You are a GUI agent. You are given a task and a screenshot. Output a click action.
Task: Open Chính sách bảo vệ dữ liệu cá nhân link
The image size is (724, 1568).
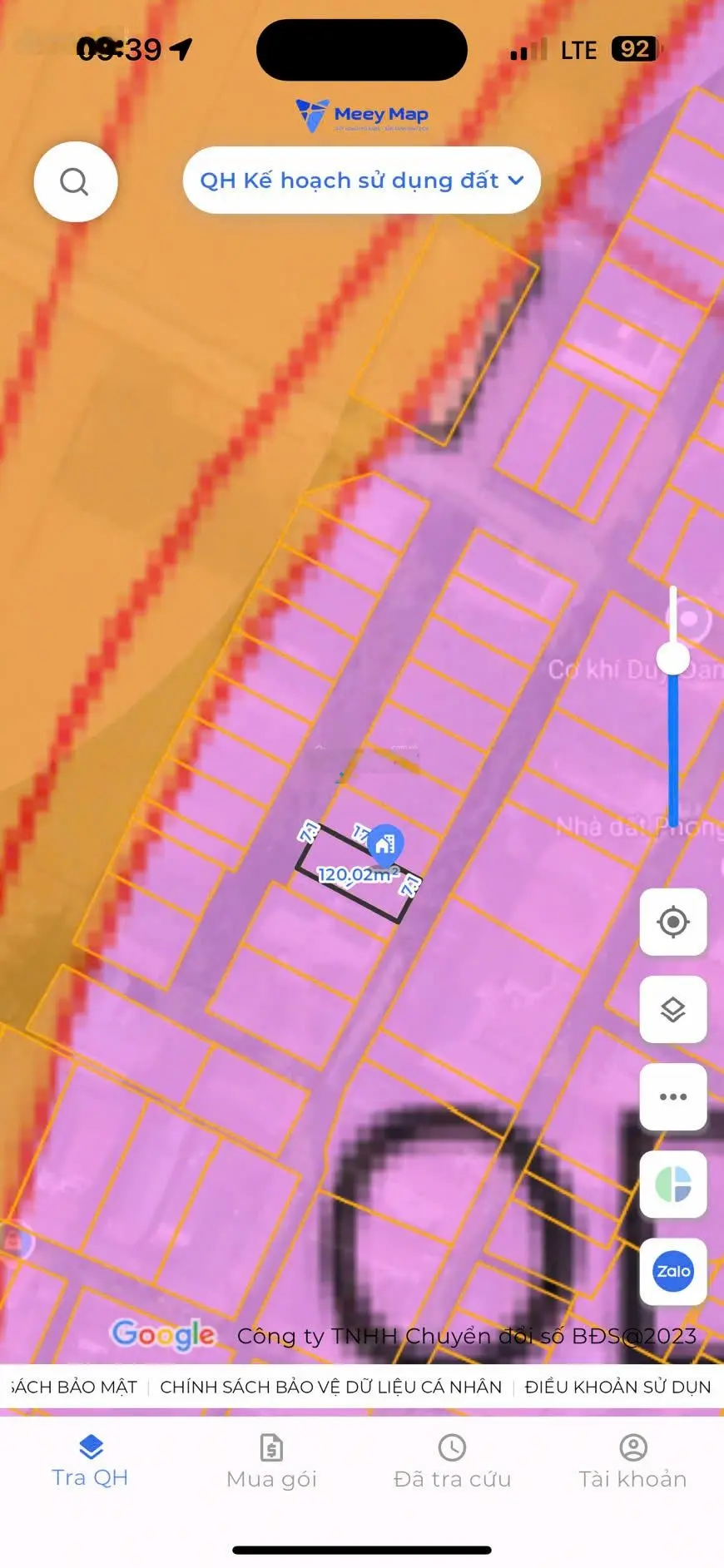[330, 1387]
